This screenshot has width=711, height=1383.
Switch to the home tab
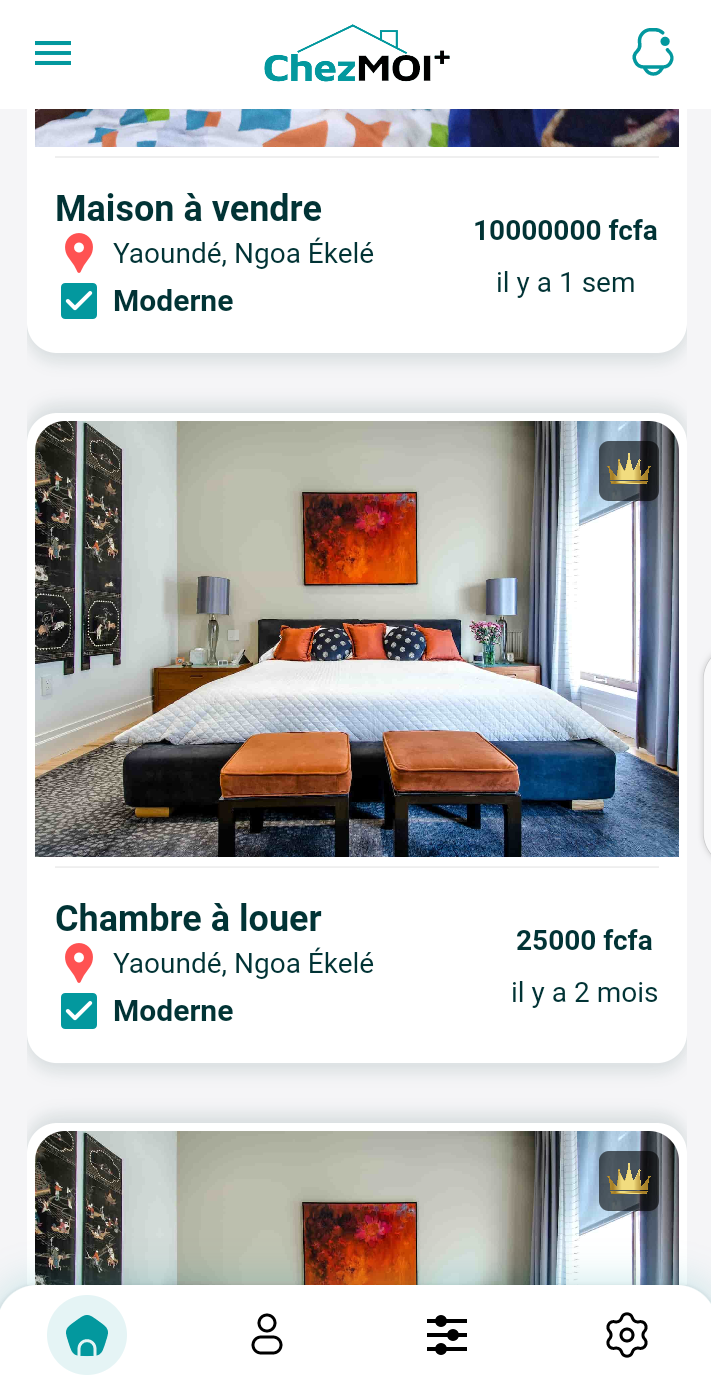87,1335
